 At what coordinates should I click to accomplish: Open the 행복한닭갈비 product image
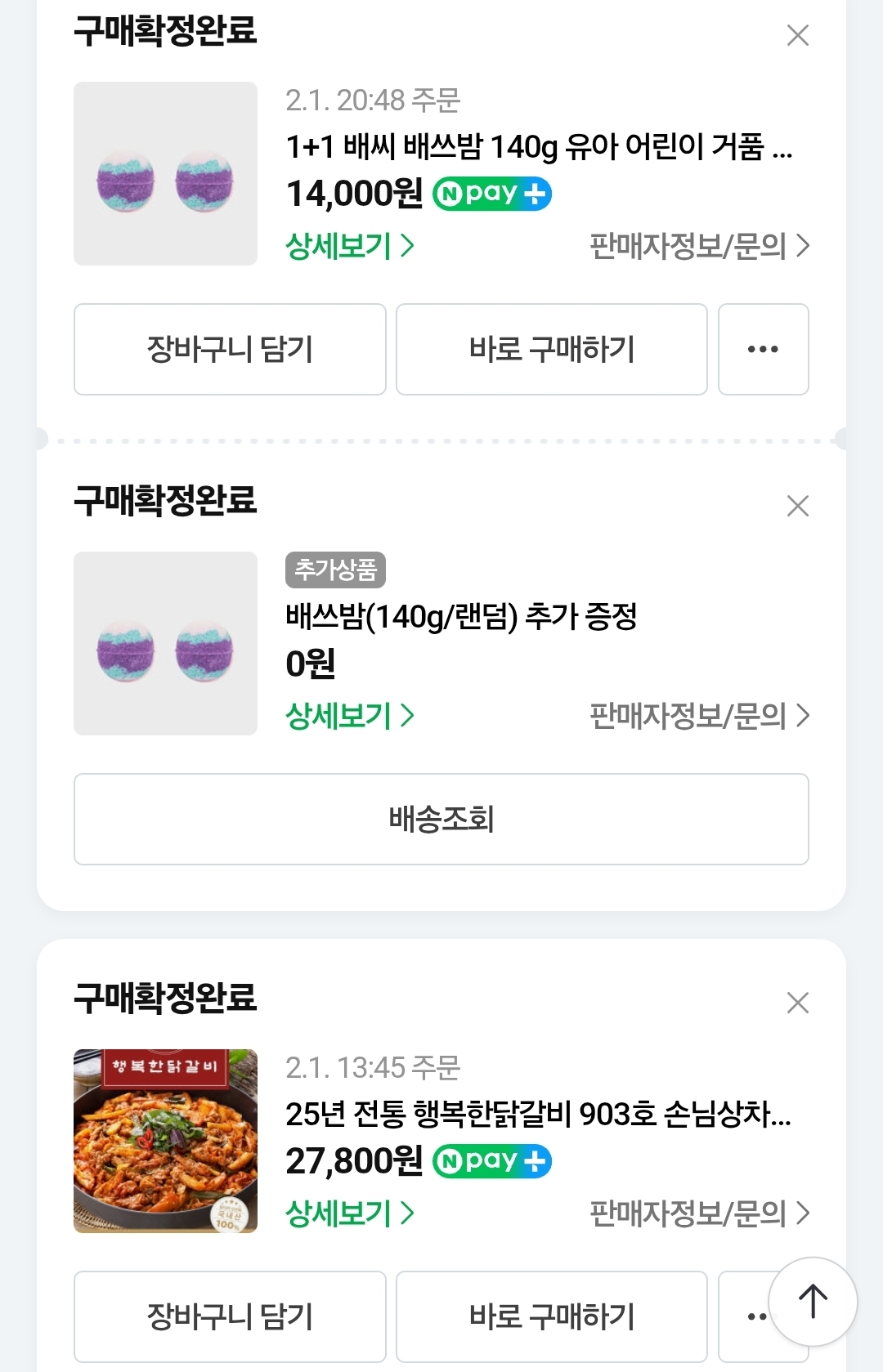click(165, 1141)
